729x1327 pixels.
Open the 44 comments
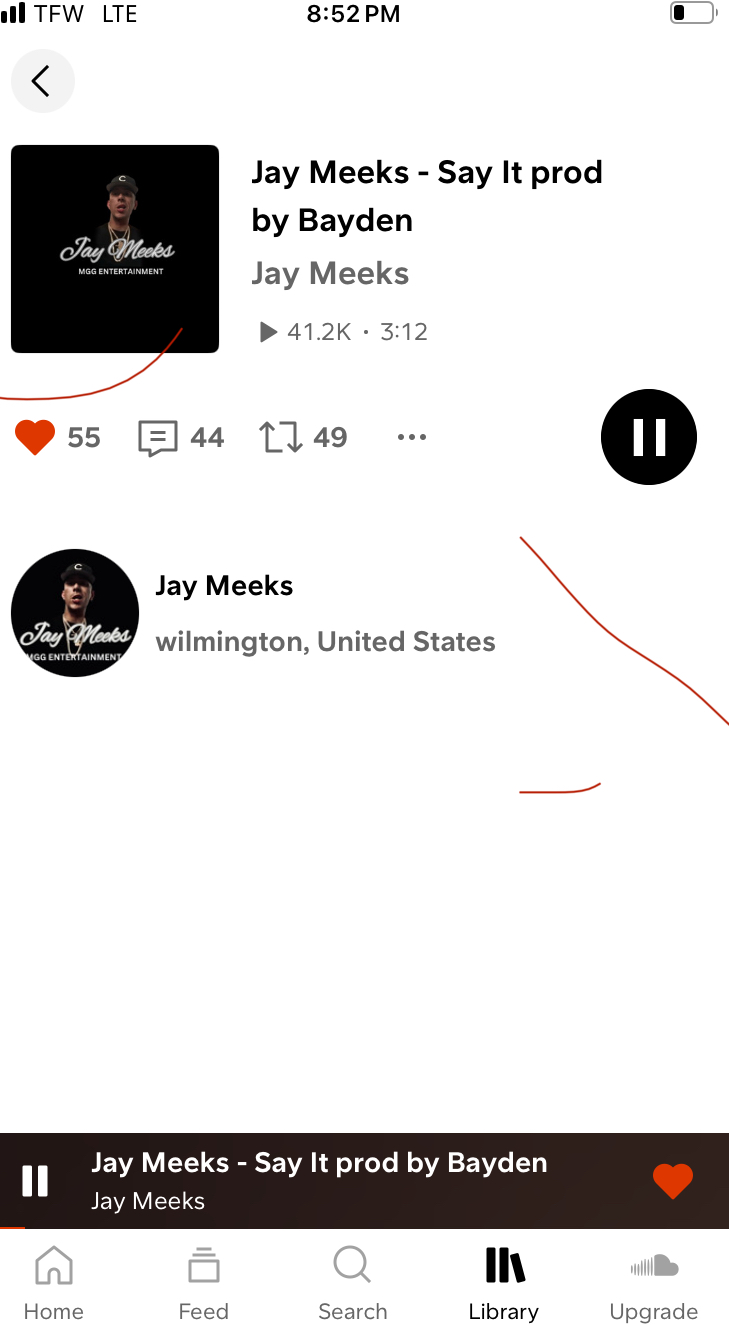coord(158,438)
